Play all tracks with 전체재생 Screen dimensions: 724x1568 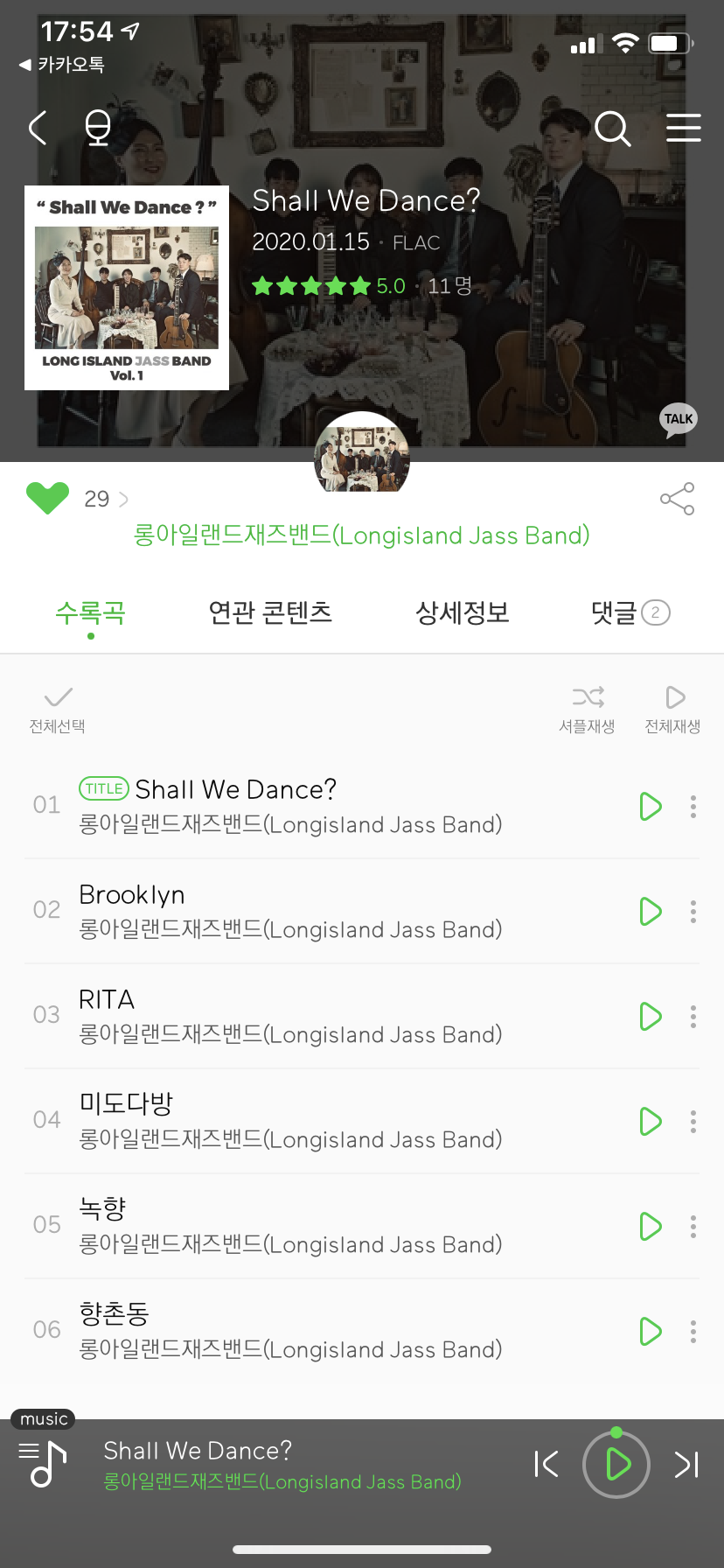pos(673,709)
